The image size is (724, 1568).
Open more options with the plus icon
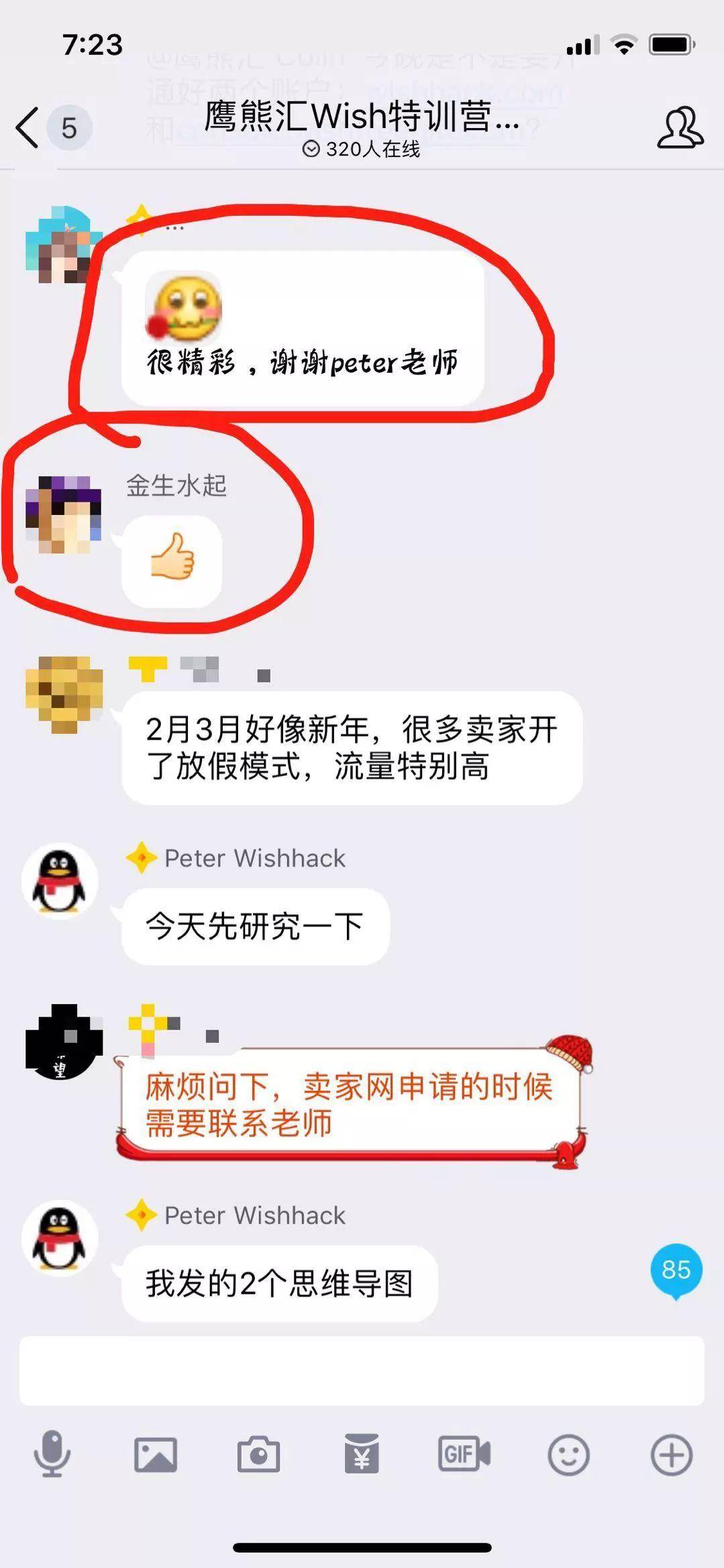pos(671,1455)
